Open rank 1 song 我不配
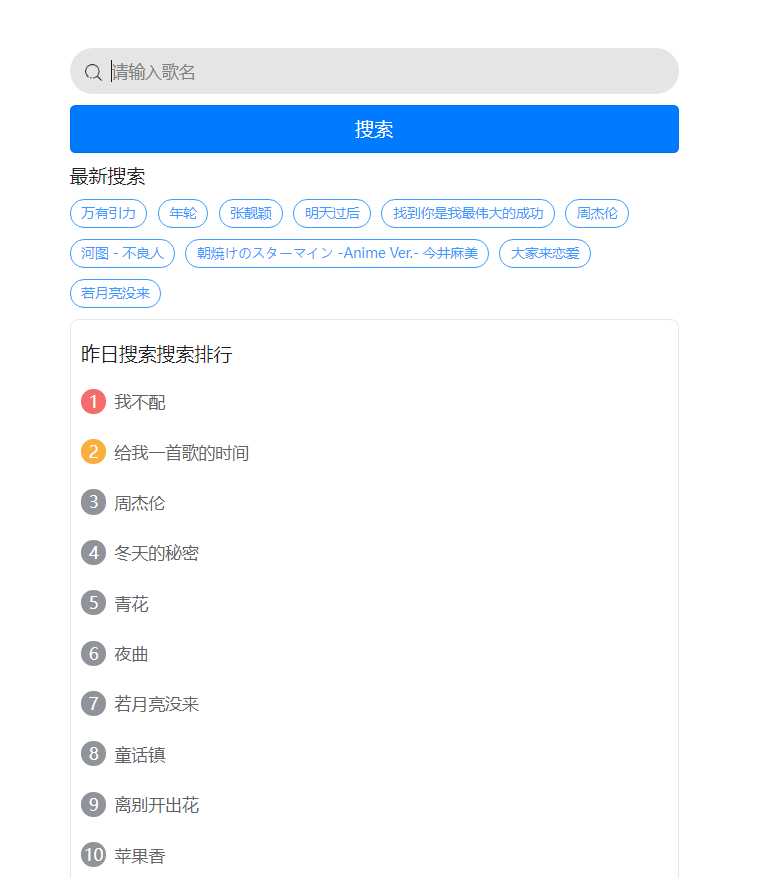 139,402
